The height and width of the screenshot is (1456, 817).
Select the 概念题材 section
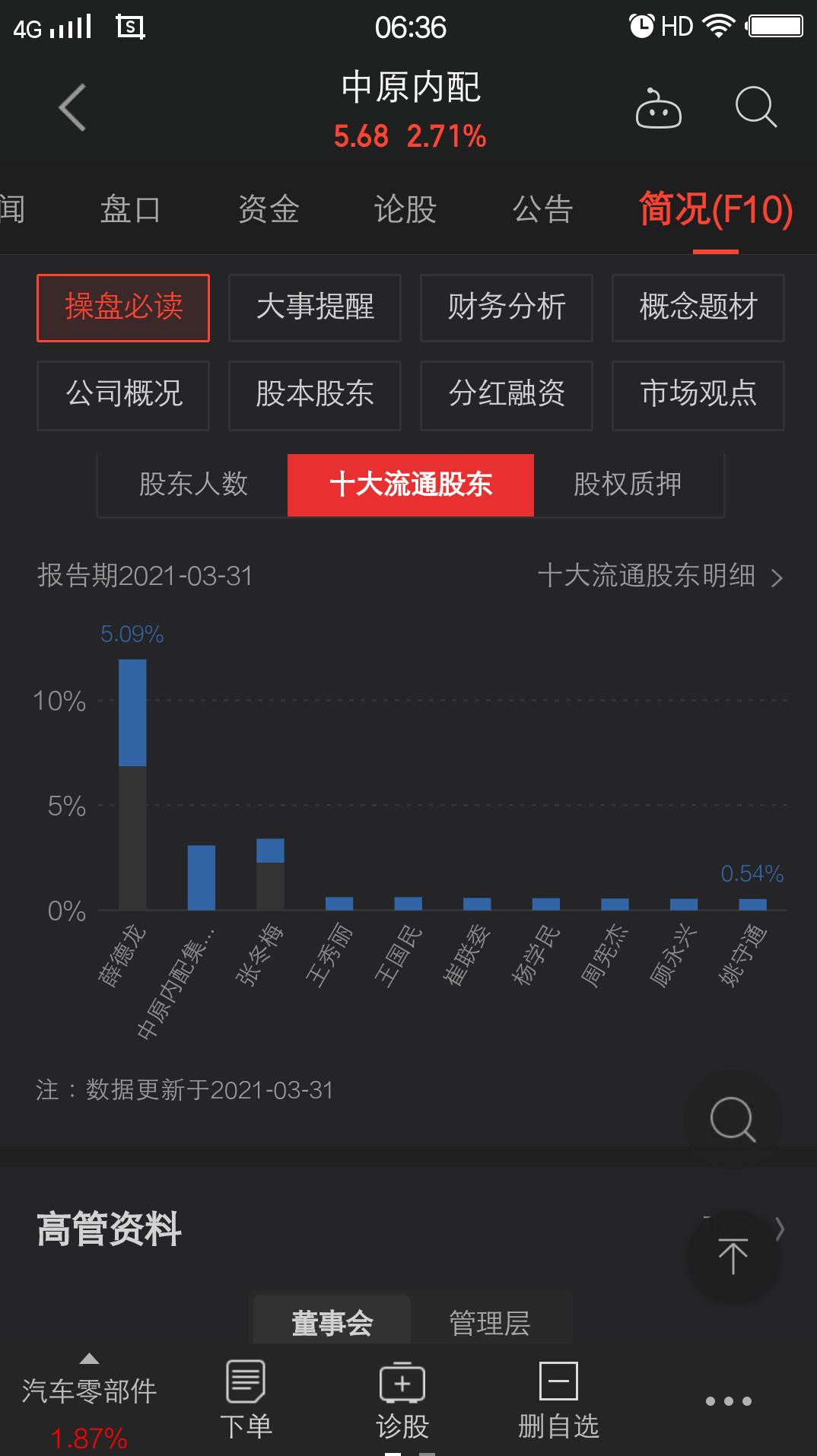[698, 307]
